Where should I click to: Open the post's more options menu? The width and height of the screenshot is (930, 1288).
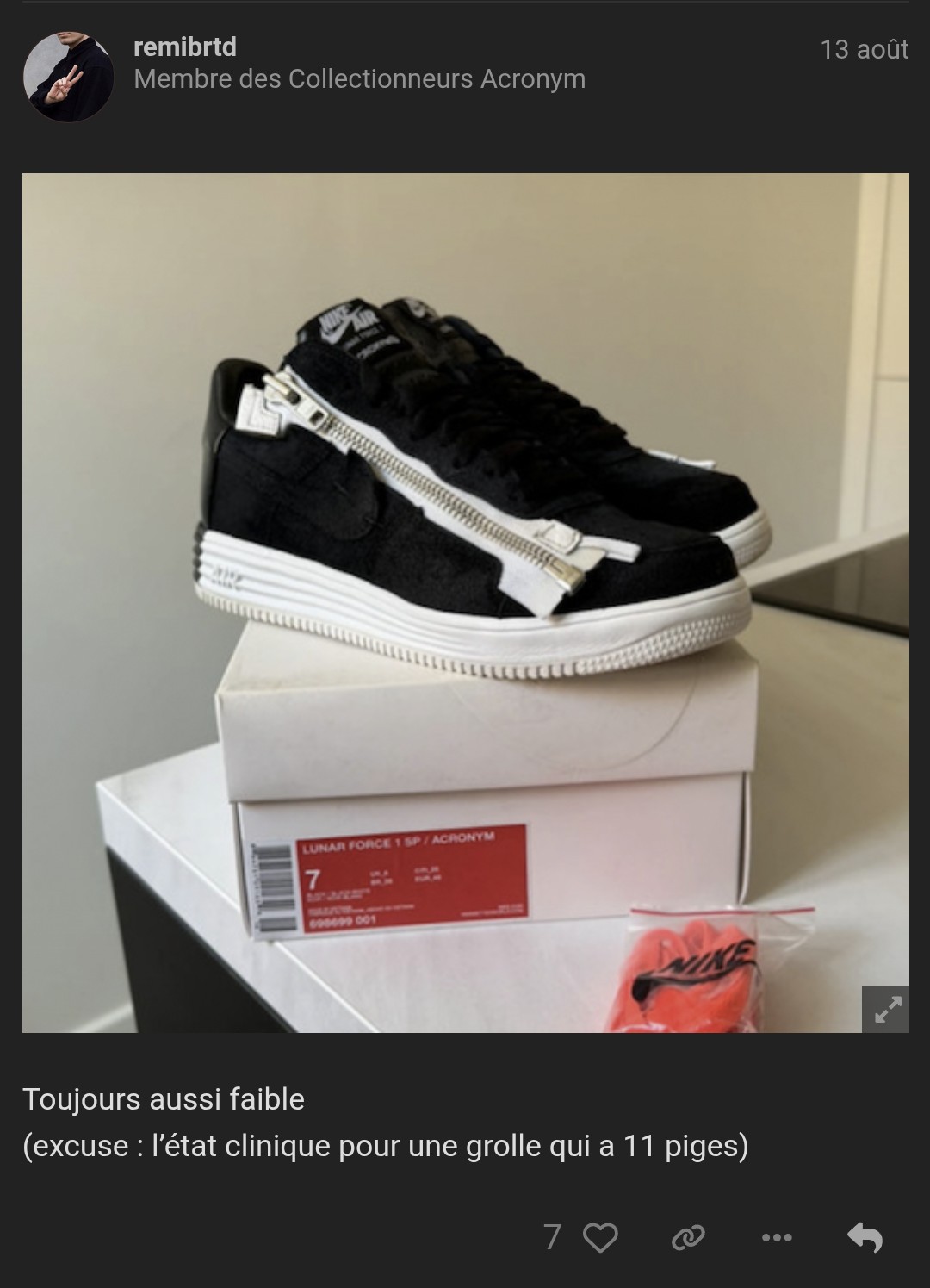pos(777,1237)
